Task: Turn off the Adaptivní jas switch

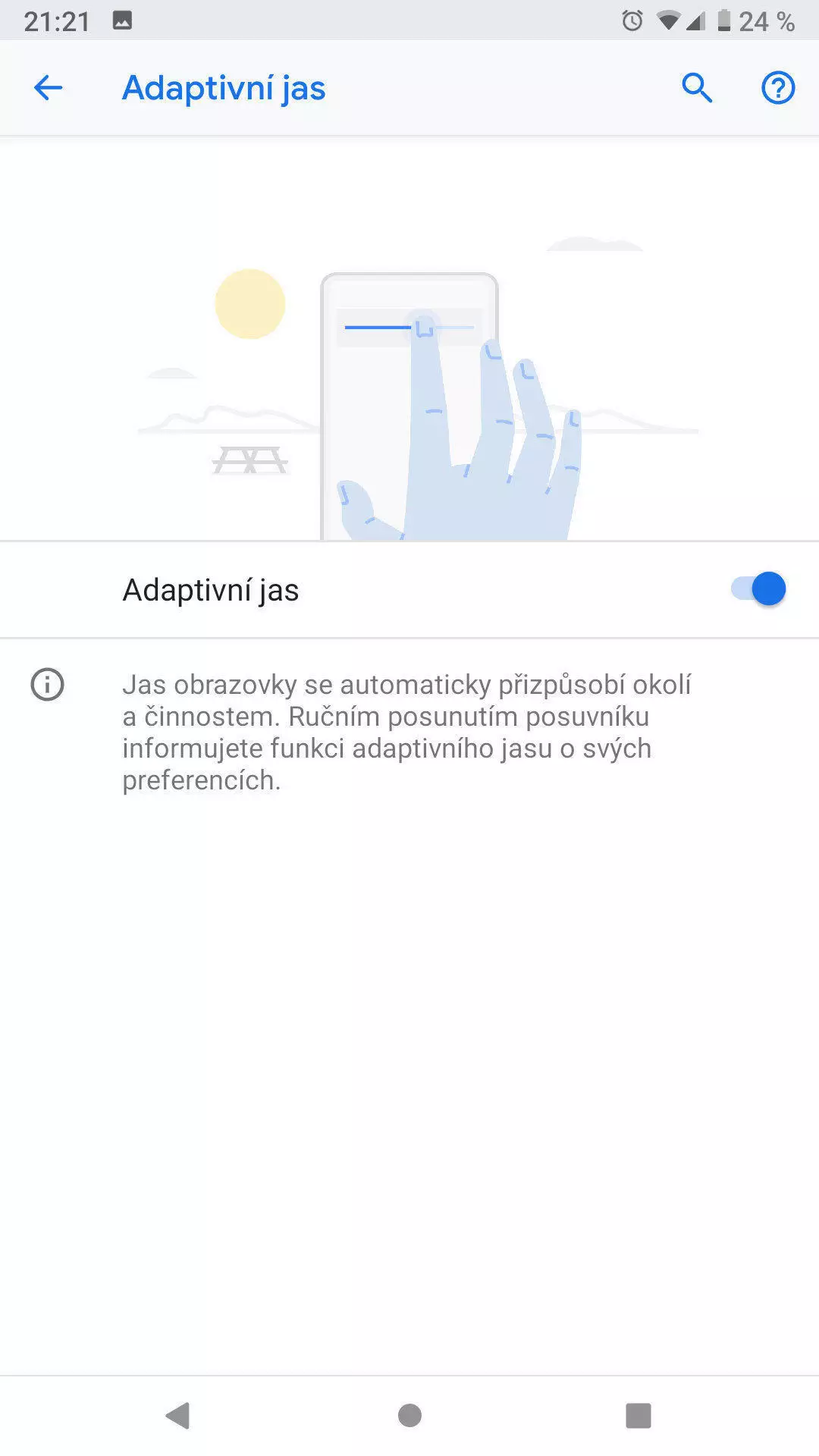Action: [x=758, y=589]
